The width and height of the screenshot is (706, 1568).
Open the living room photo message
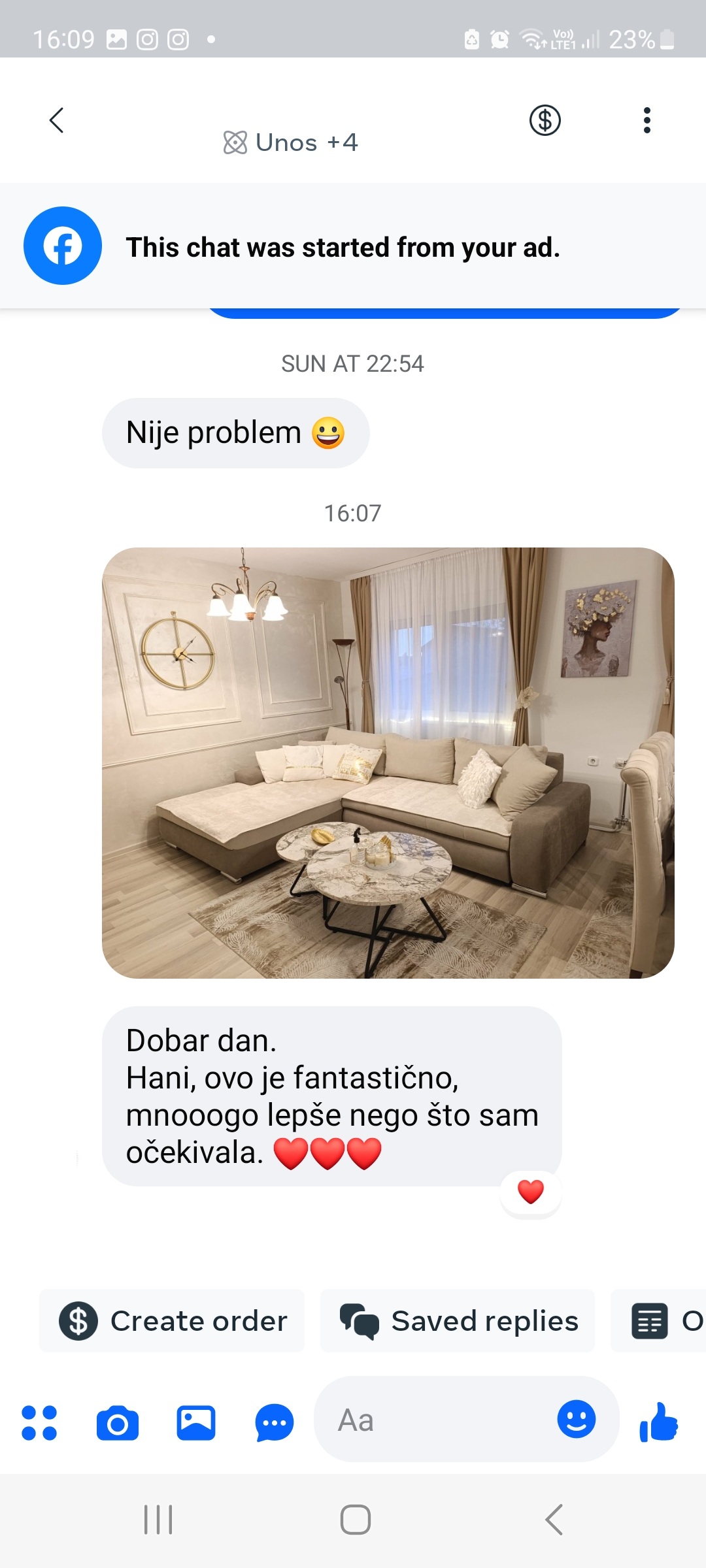click(x=388, y=762)
